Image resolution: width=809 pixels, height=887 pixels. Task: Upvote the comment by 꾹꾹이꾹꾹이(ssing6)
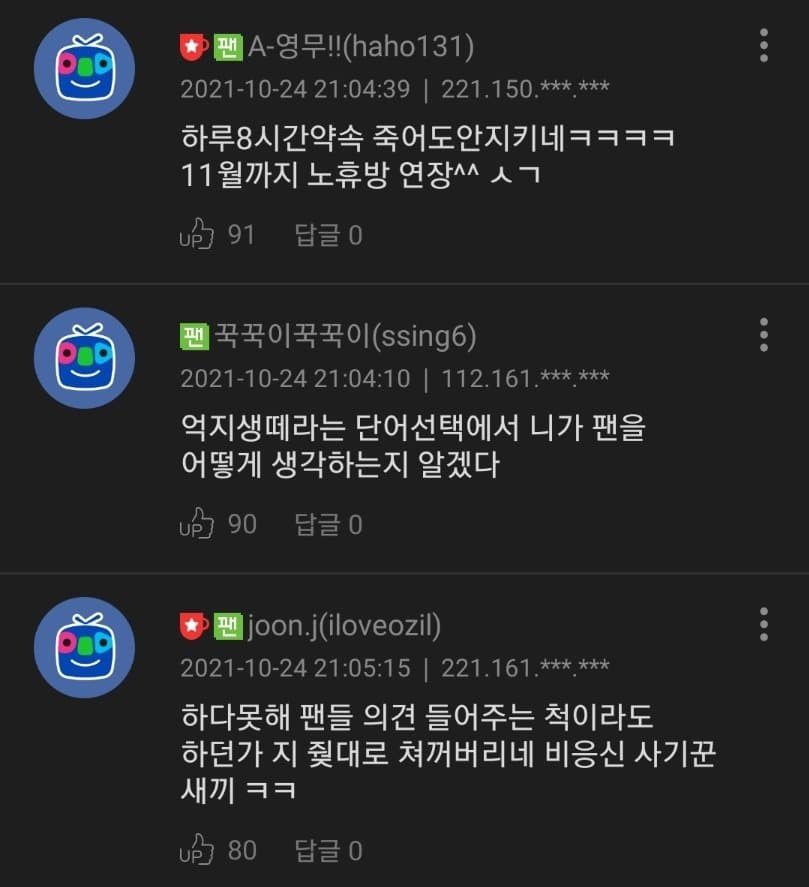tap(198, 524)
